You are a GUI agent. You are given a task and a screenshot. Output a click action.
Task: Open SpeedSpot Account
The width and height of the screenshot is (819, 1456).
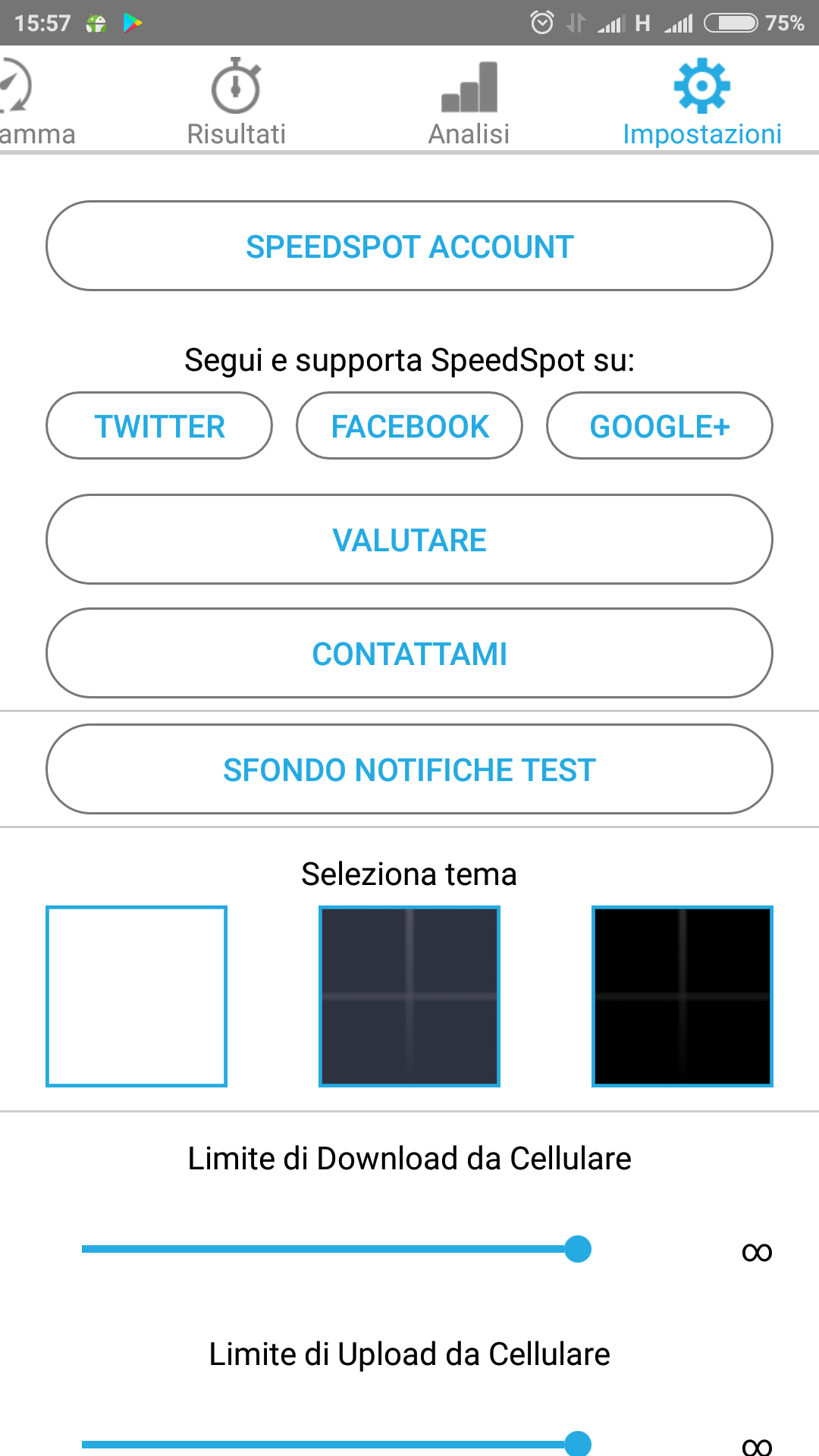[x=409, y=246]
